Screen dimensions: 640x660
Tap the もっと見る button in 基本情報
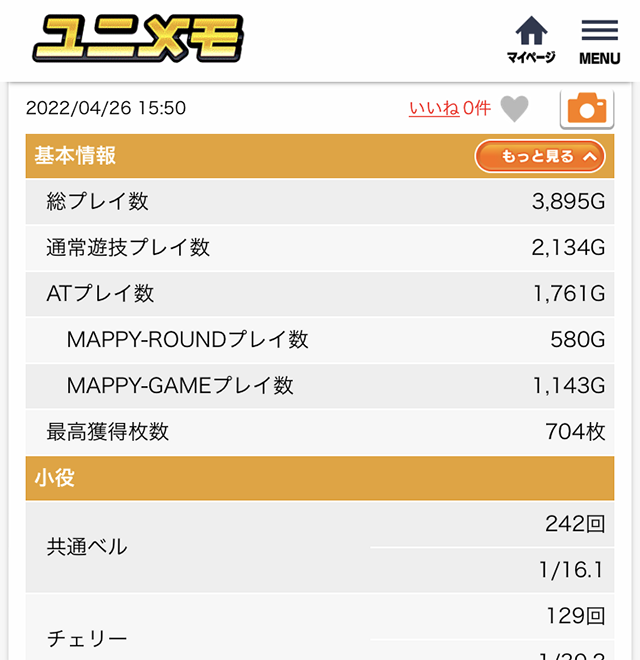pos(540,157)
